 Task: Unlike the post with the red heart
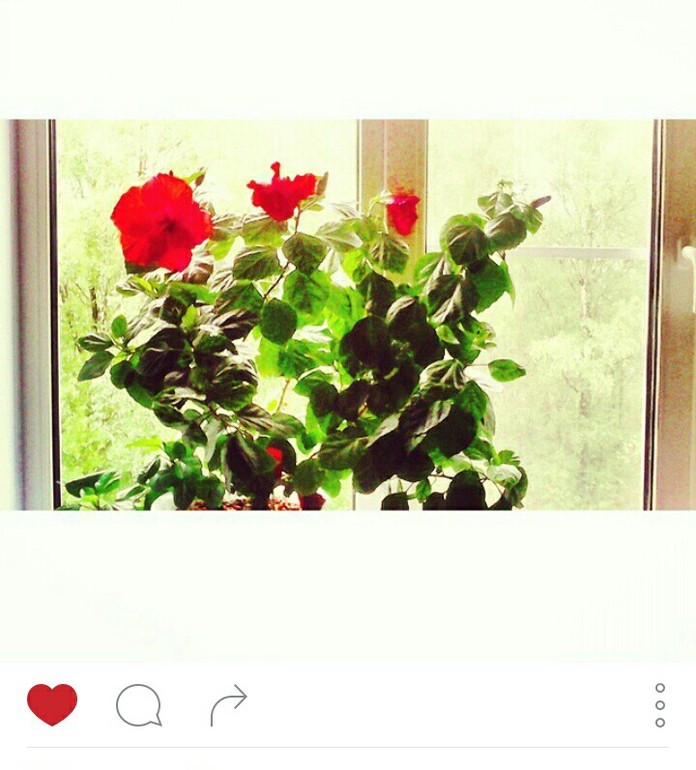click(x=52, y=705)
